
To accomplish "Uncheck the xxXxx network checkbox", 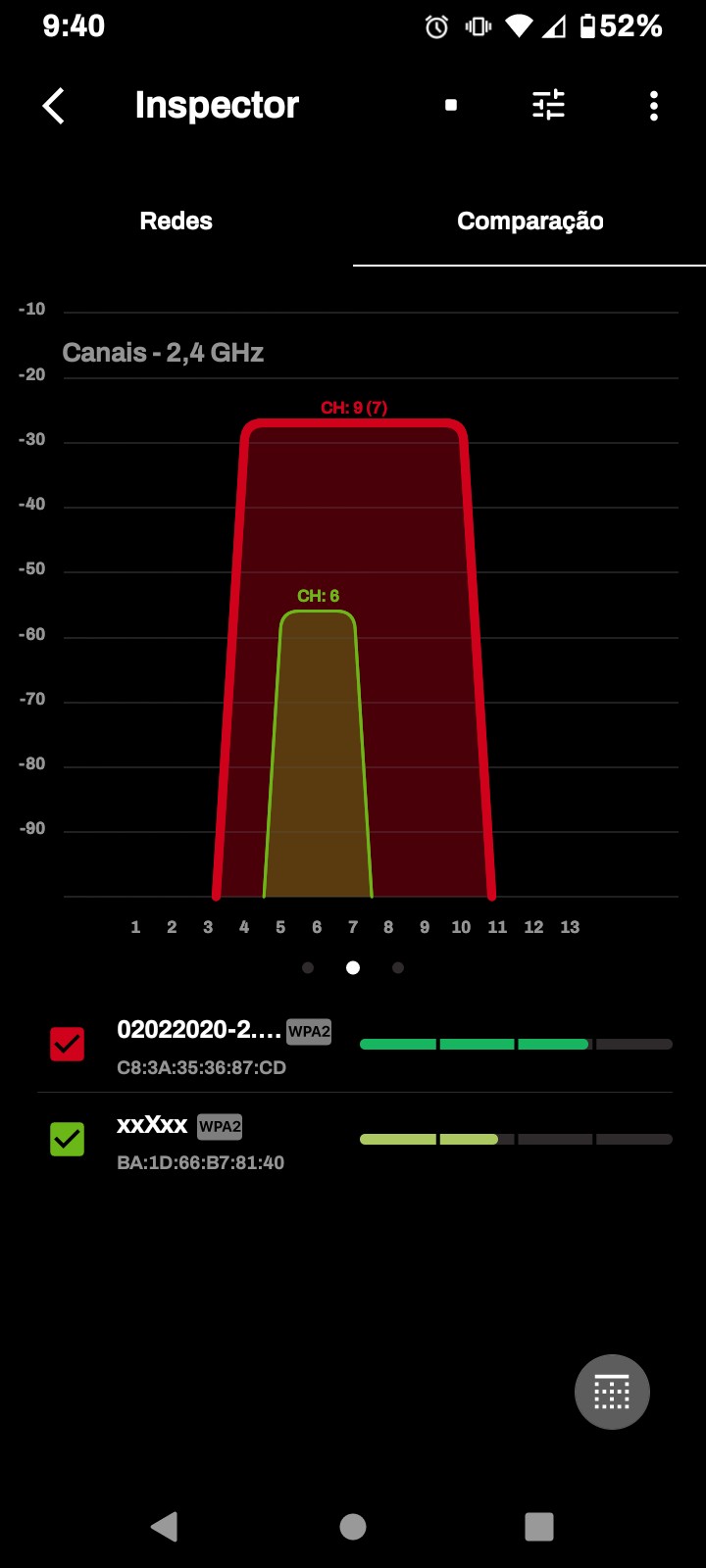I will 68,1139.
